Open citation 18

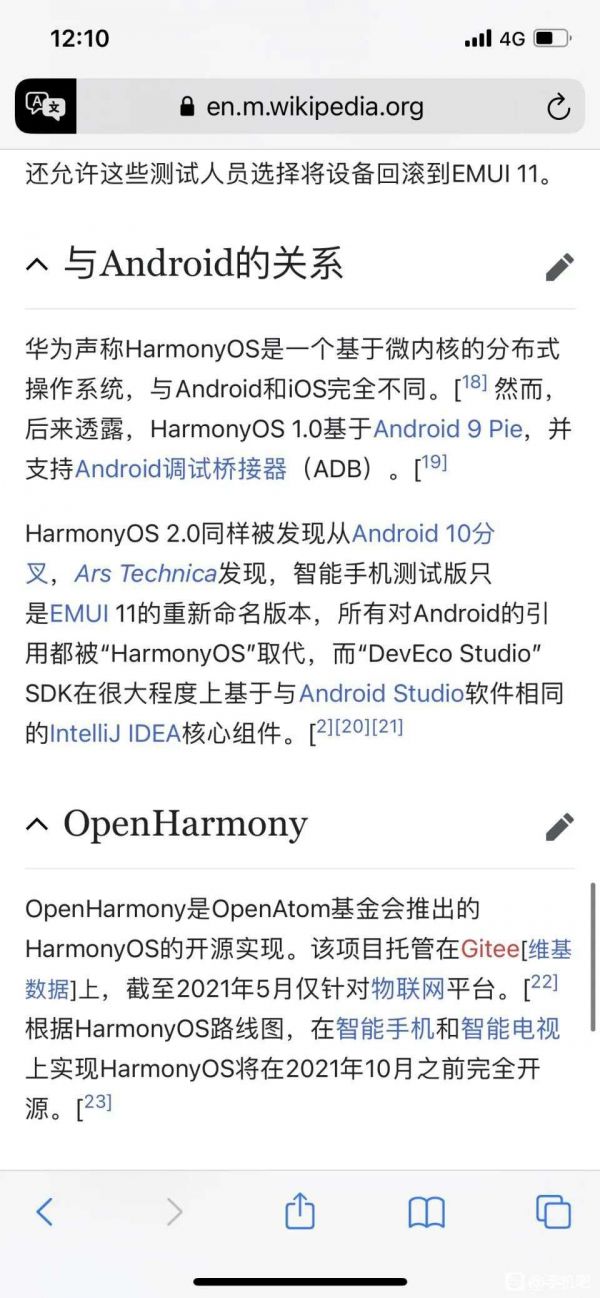(474, 381)
